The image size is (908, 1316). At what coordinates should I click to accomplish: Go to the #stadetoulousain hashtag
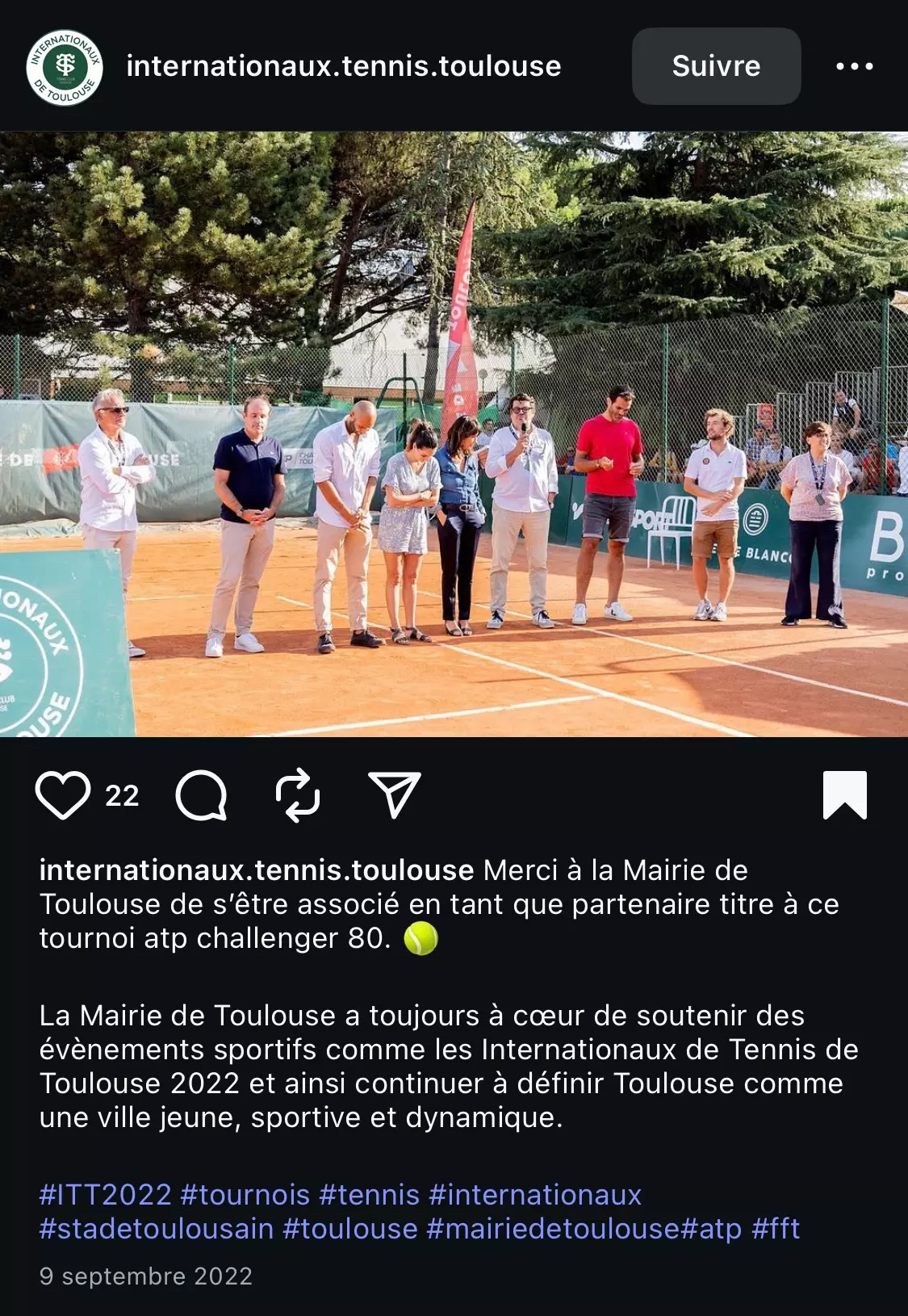tap(157, 1229)
